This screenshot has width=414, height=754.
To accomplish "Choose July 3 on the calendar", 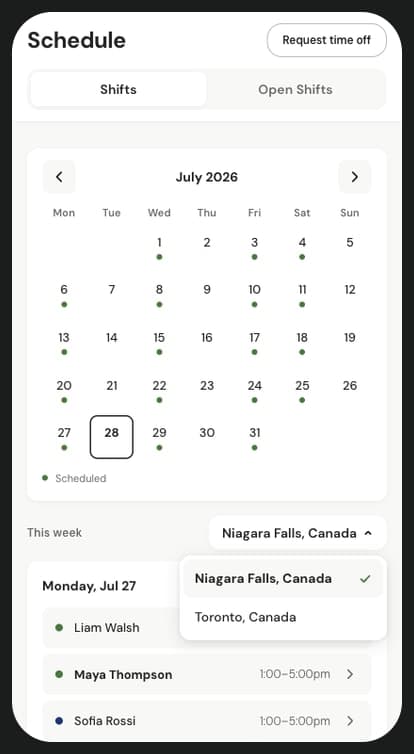I will (254, 246).
